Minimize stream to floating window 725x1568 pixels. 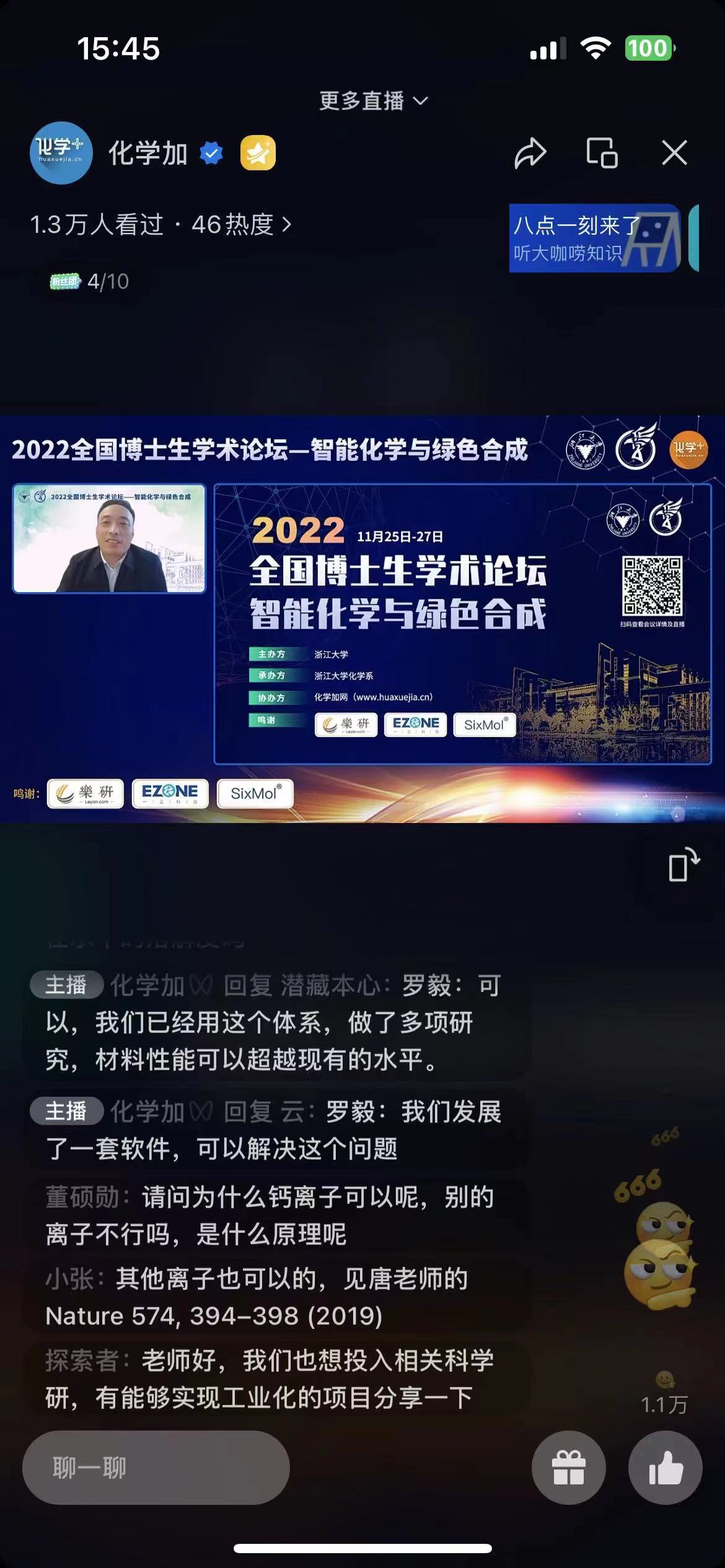click(602, 153)
